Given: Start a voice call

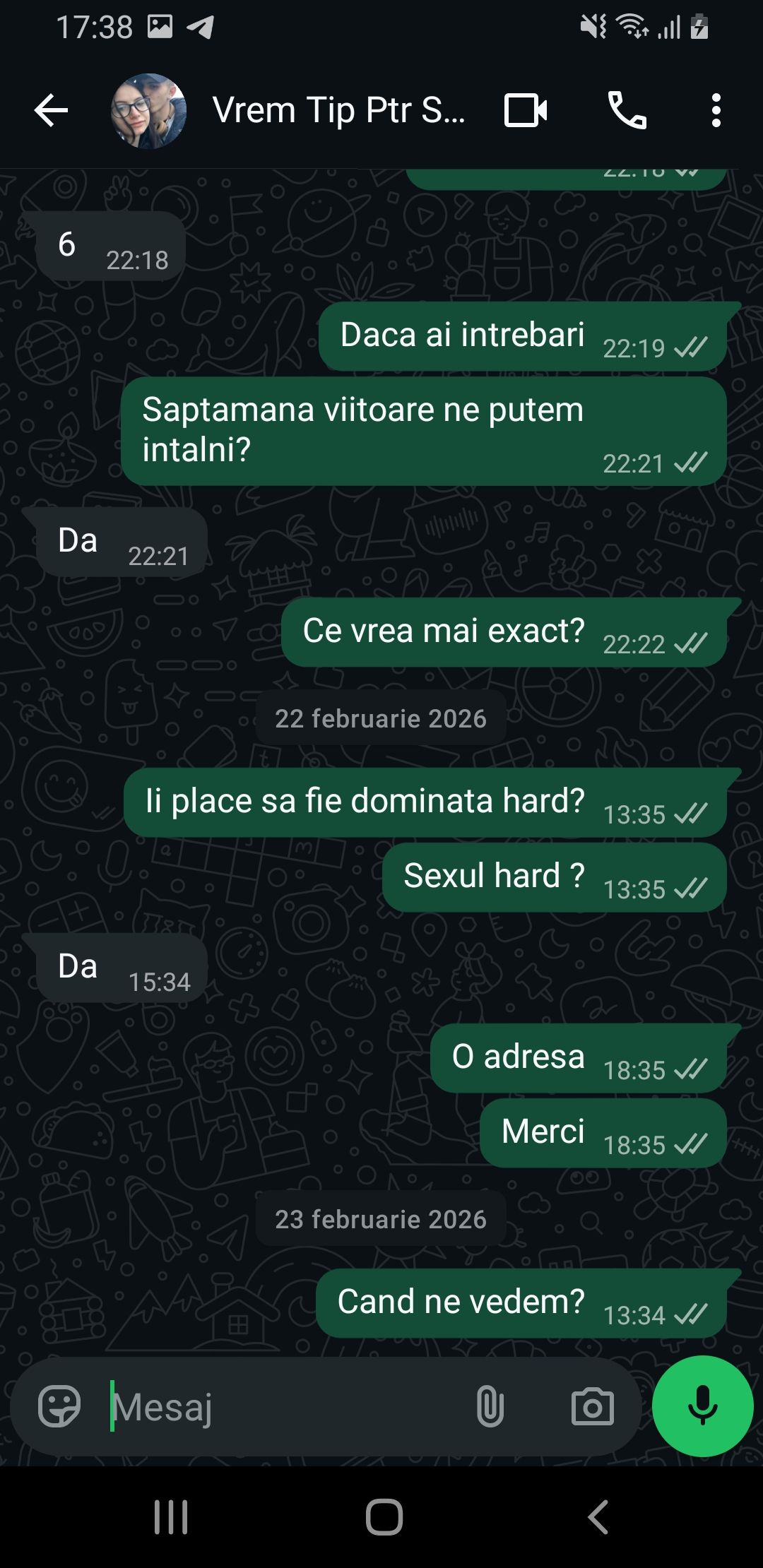Looking at the screenshot, I should click(627, 111).
